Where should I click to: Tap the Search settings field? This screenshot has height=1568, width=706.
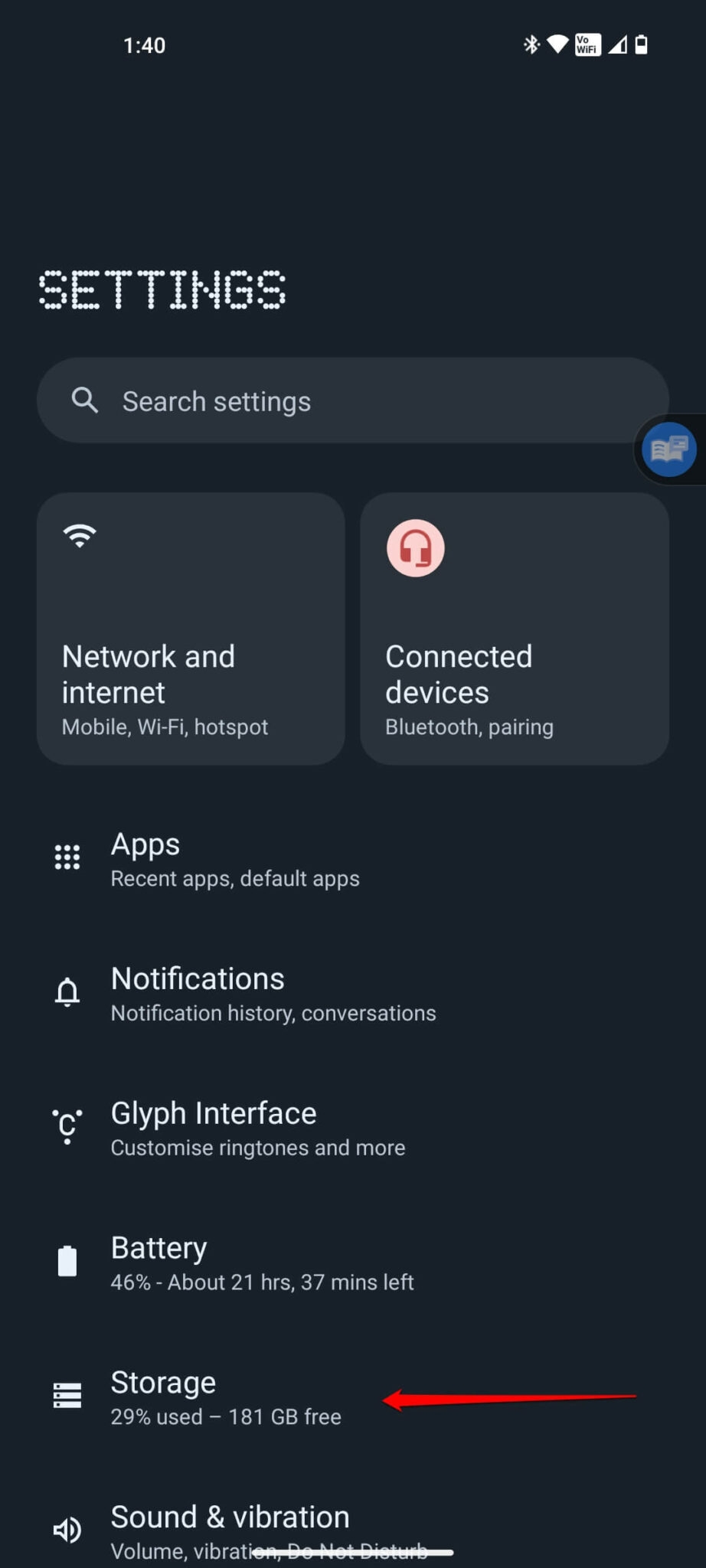coord(352,400)
